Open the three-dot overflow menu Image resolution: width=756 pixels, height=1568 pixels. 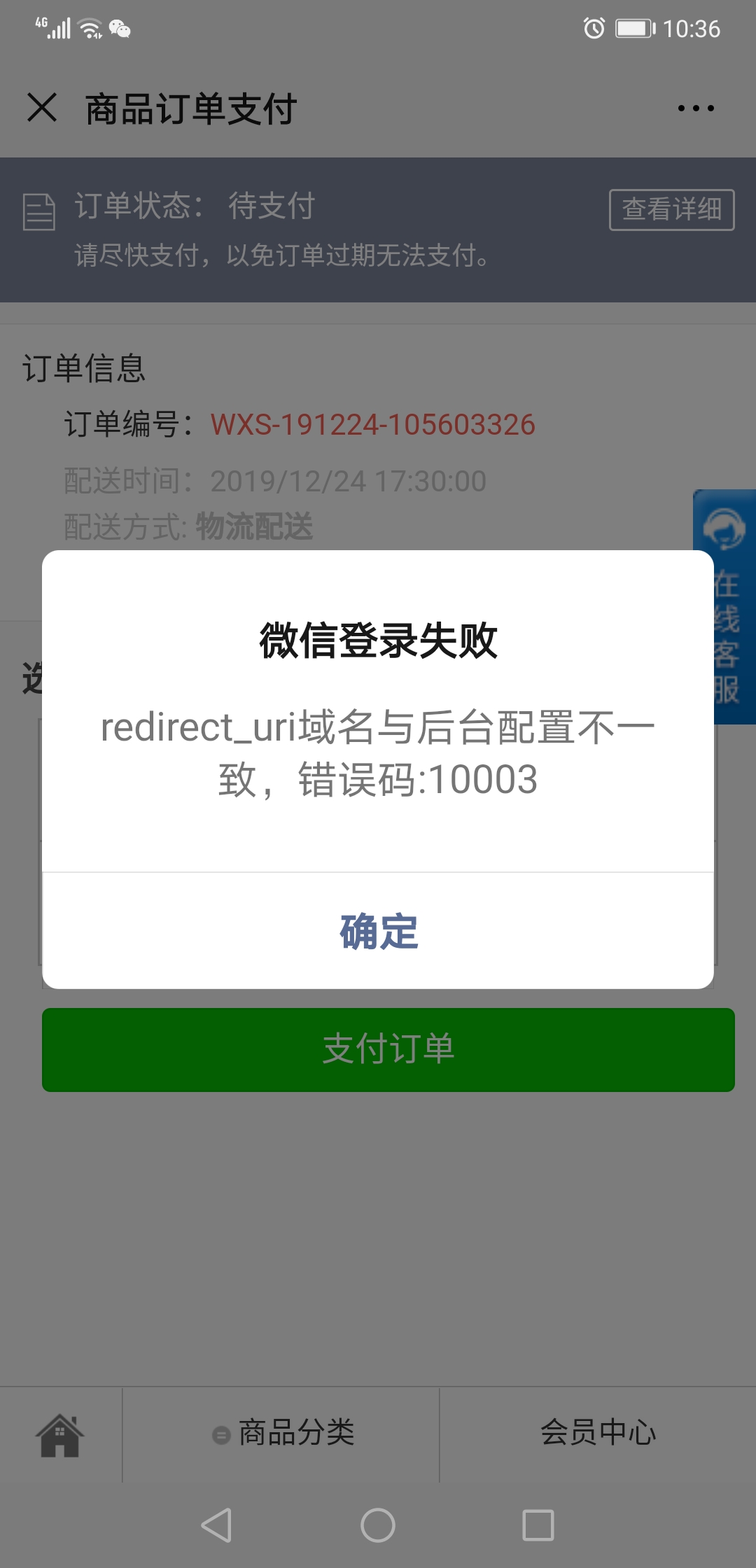(x=696, y=108)
